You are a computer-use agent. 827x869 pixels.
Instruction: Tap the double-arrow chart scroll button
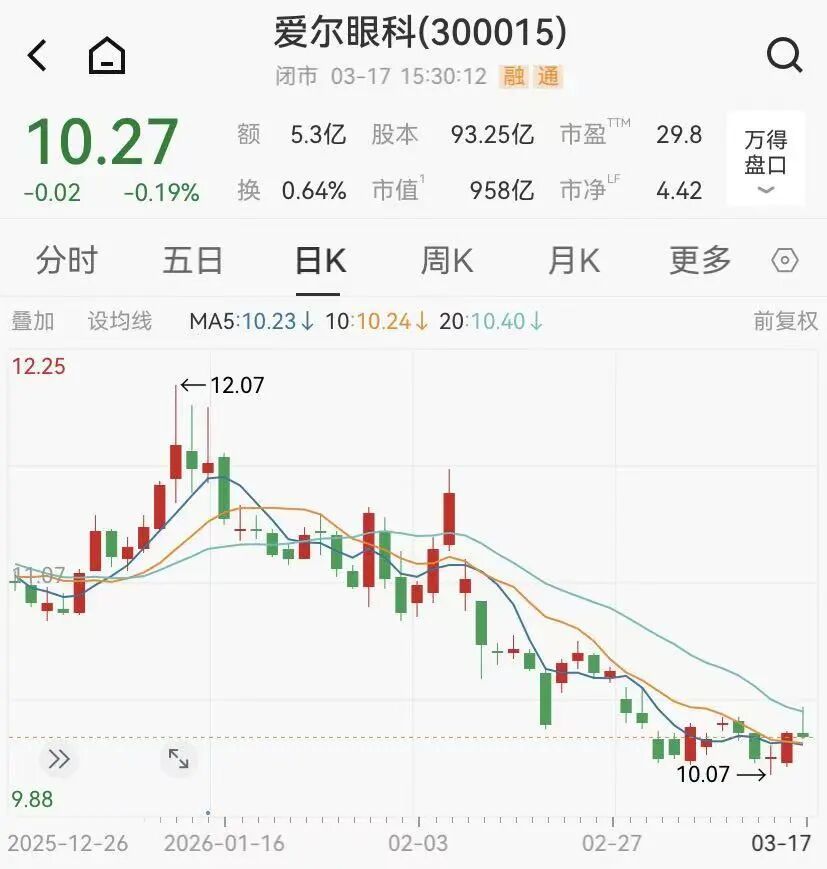[x=59, y=759]
